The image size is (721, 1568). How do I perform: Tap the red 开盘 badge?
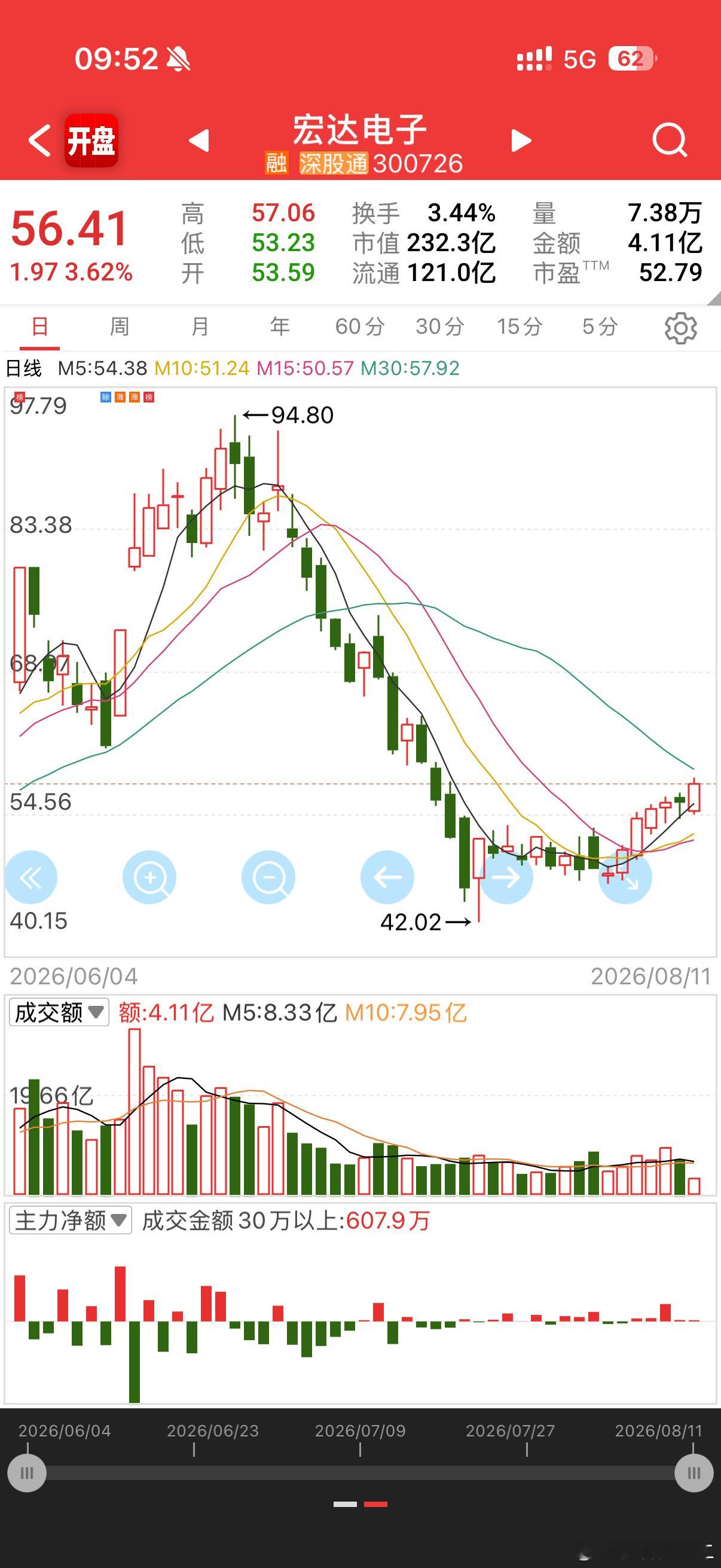pyautogui.click(x=91, y=141)
